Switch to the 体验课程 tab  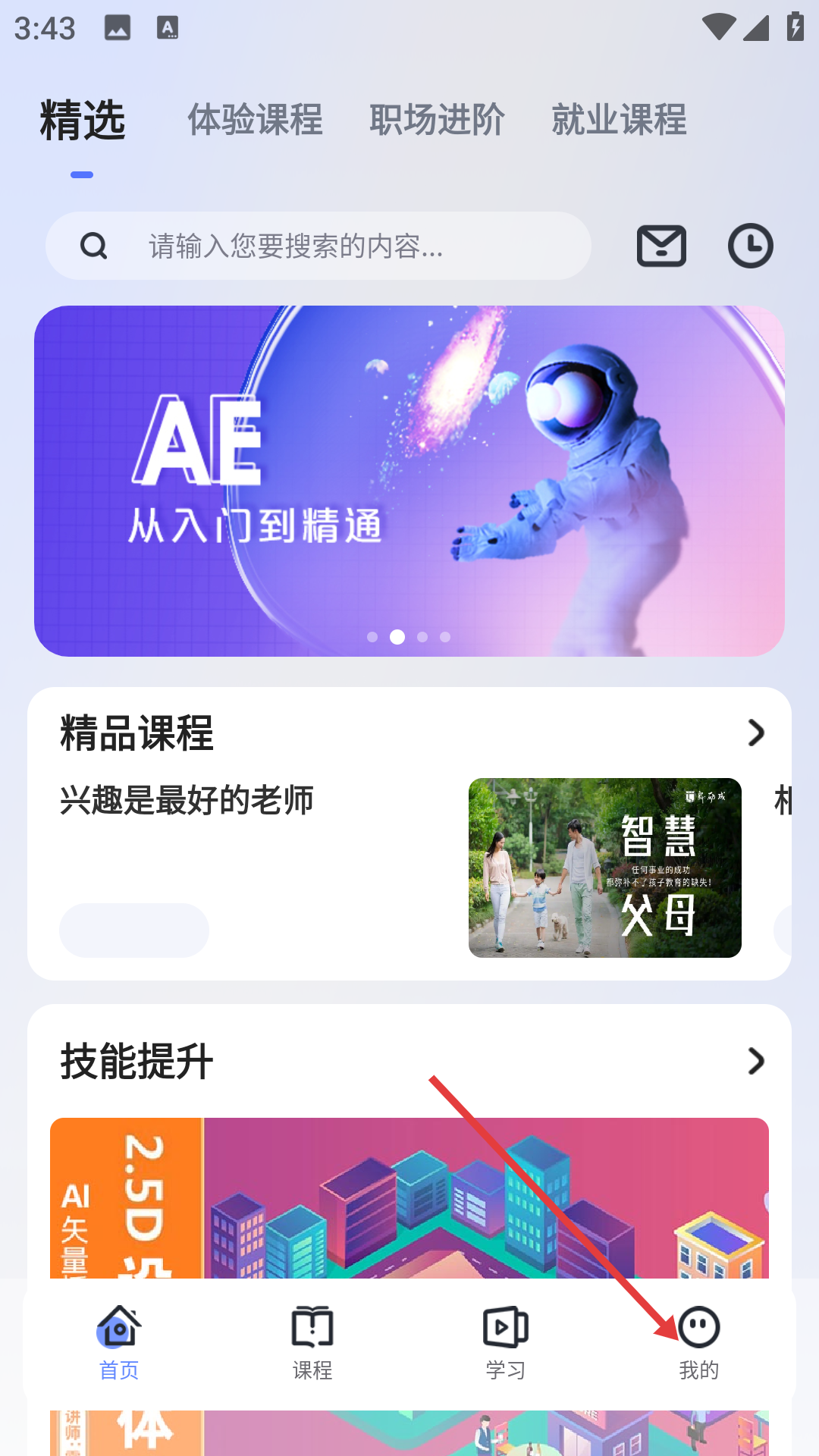256,120
